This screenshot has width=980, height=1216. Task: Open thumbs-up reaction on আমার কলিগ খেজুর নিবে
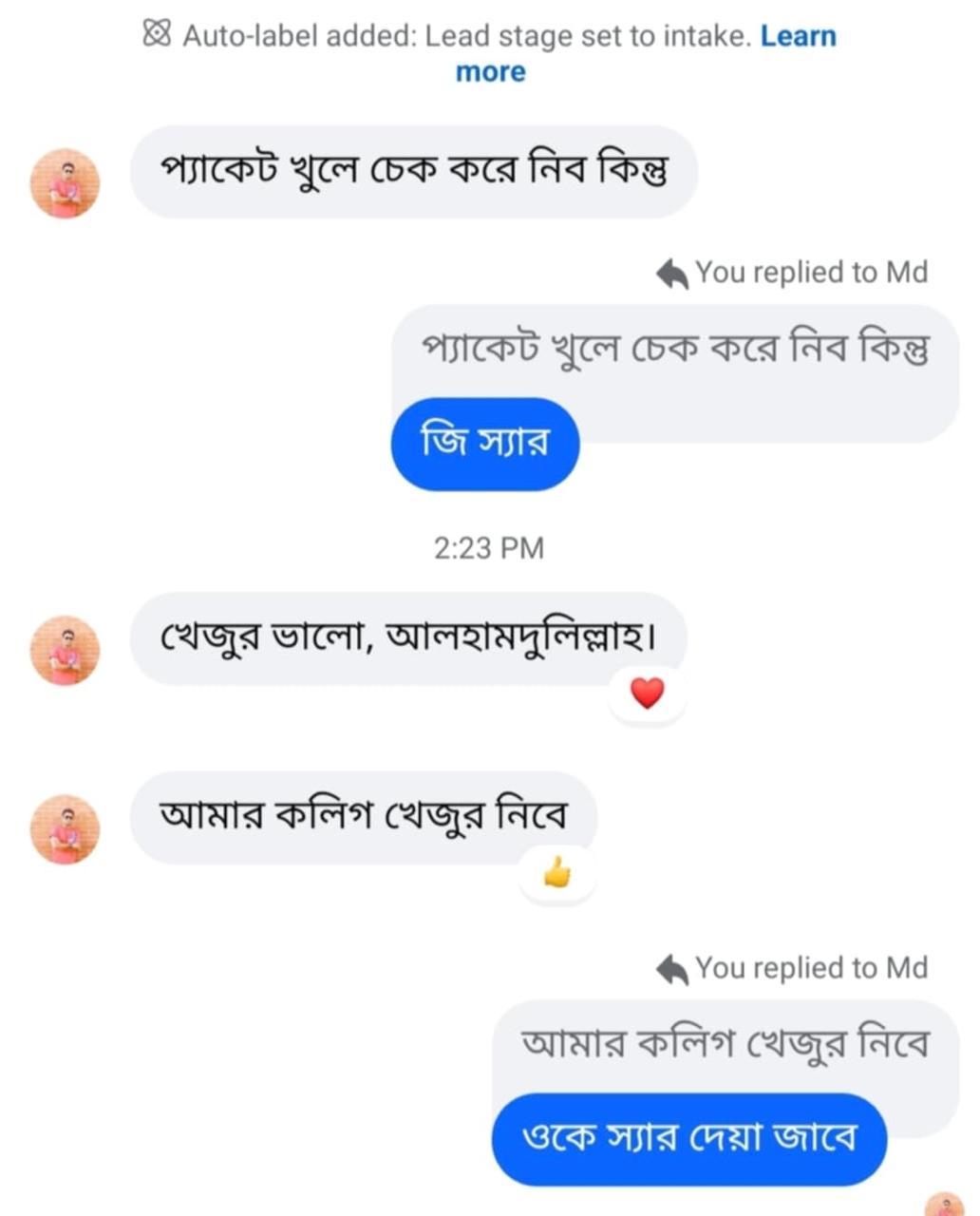[557, 873]
